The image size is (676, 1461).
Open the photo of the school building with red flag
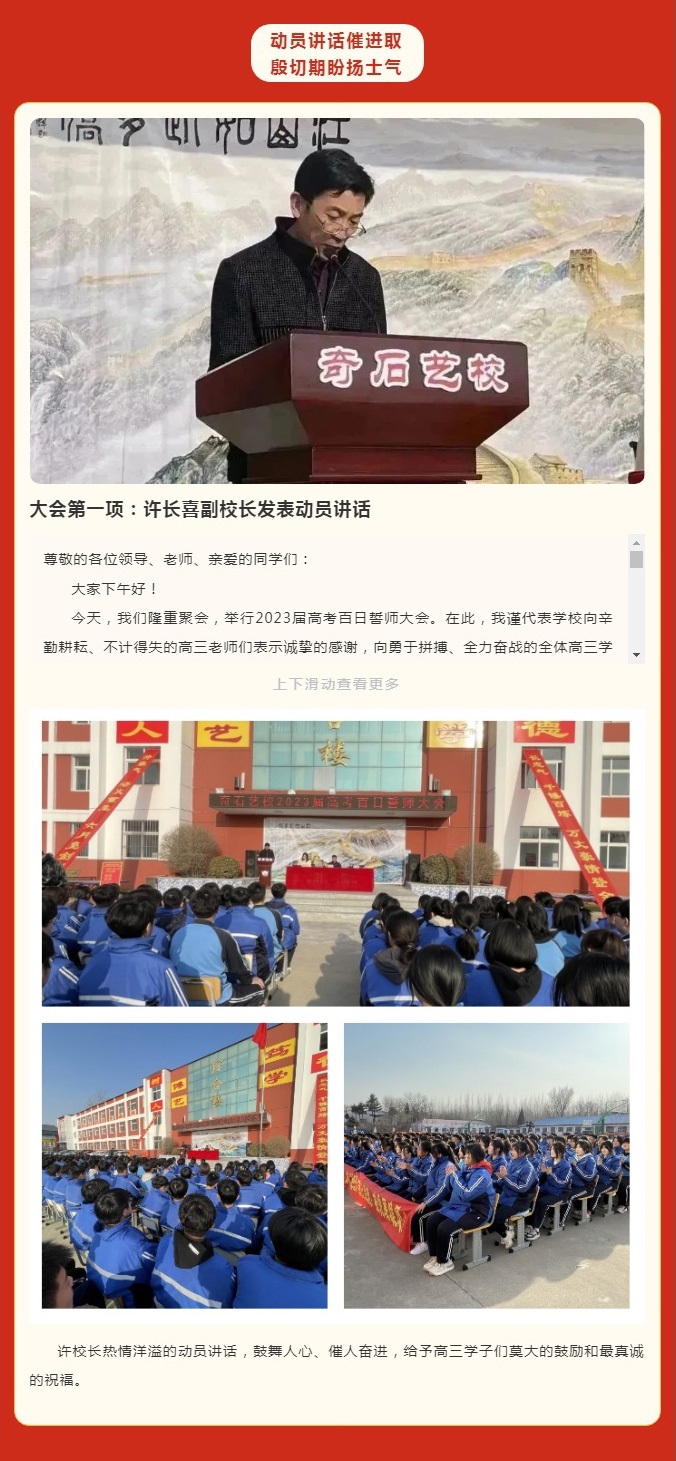coord(184,1165)
